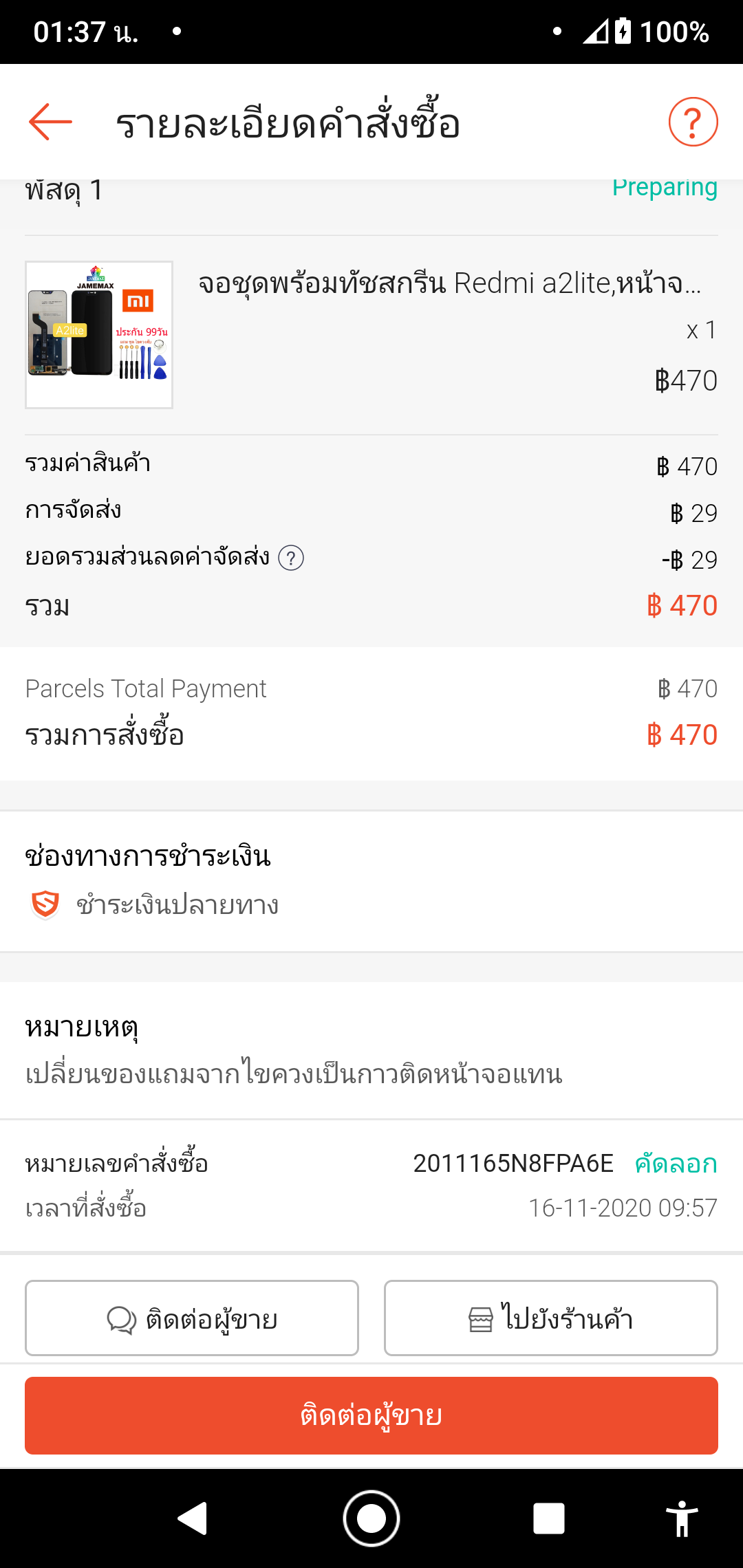
Task: Open the help question mark icon
Action: [693, 122]
